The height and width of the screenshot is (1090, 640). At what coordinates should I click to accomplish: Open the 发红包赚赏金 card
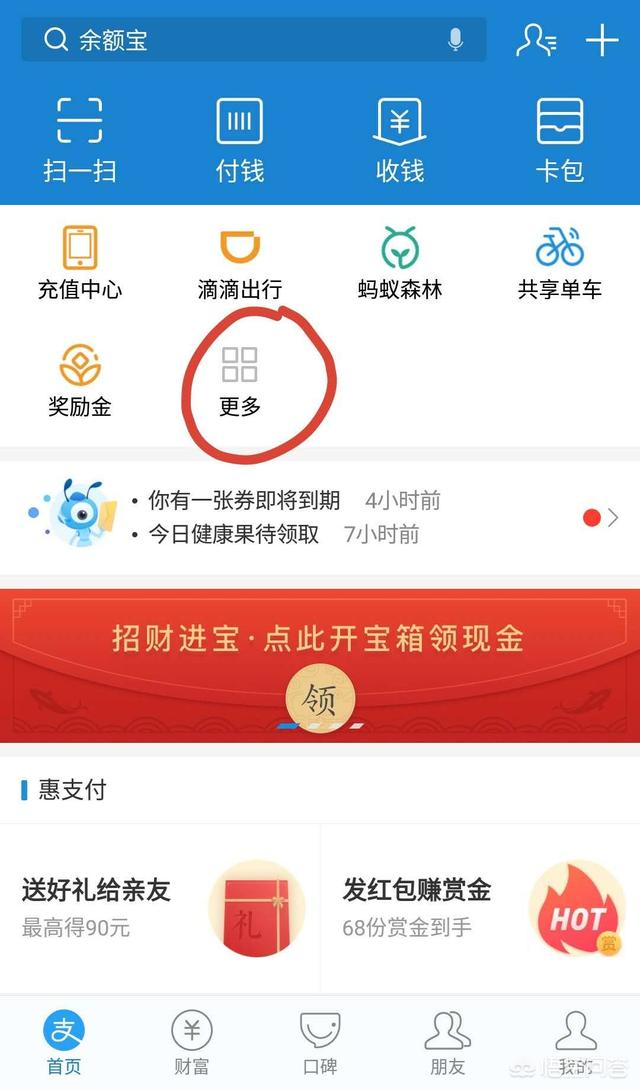point(480,907)
